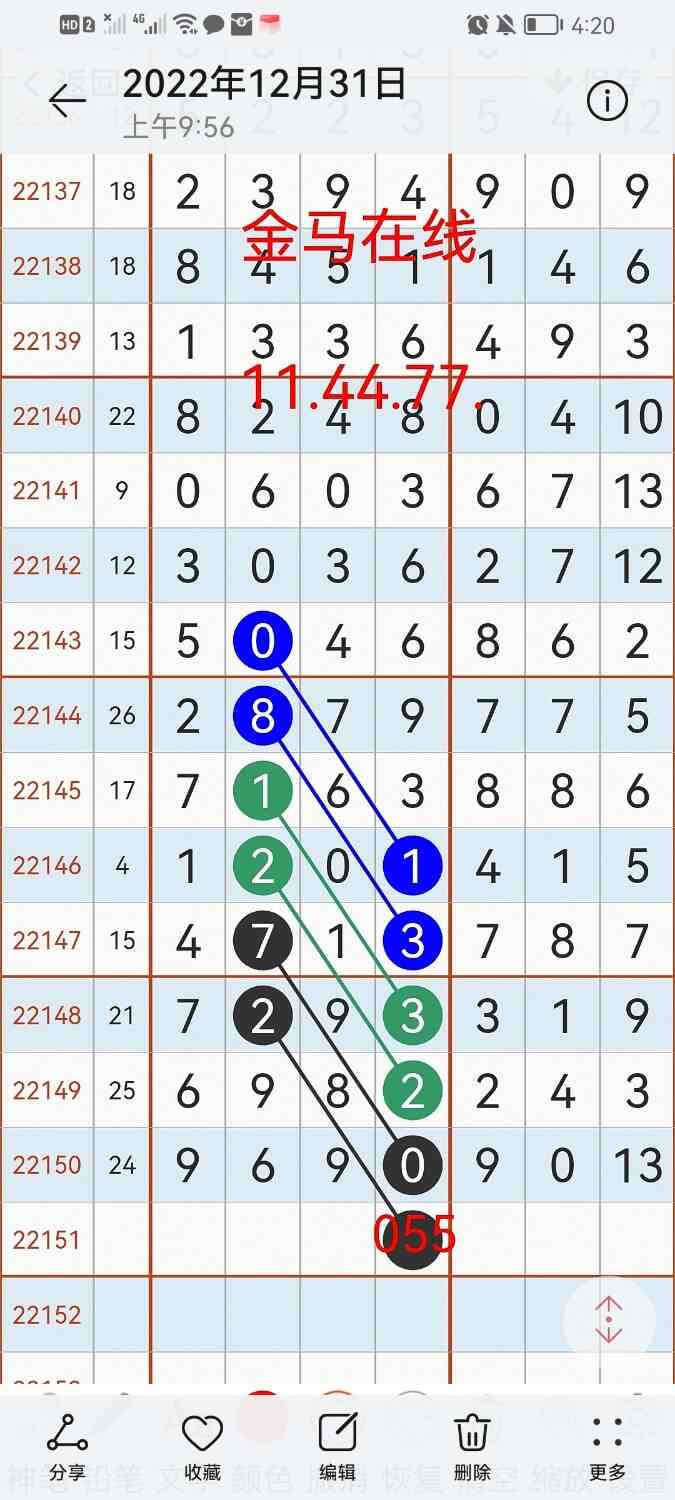This screenshot has height=1500, width=675.
Task: Go back using the arrow icon
Action: [67, 100]
